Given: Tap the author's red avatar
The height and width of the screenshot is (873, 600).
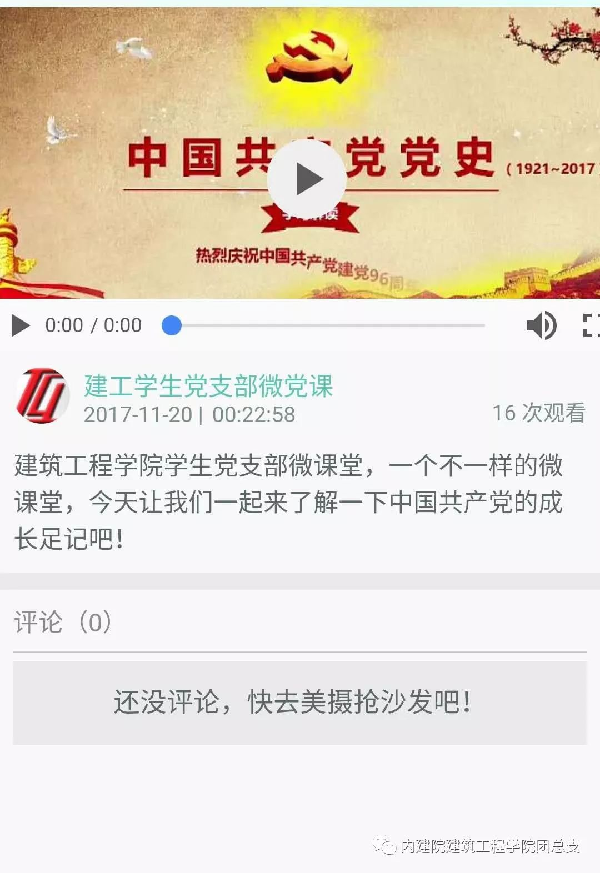Looking at the screenshot, I should coord(42,397).
